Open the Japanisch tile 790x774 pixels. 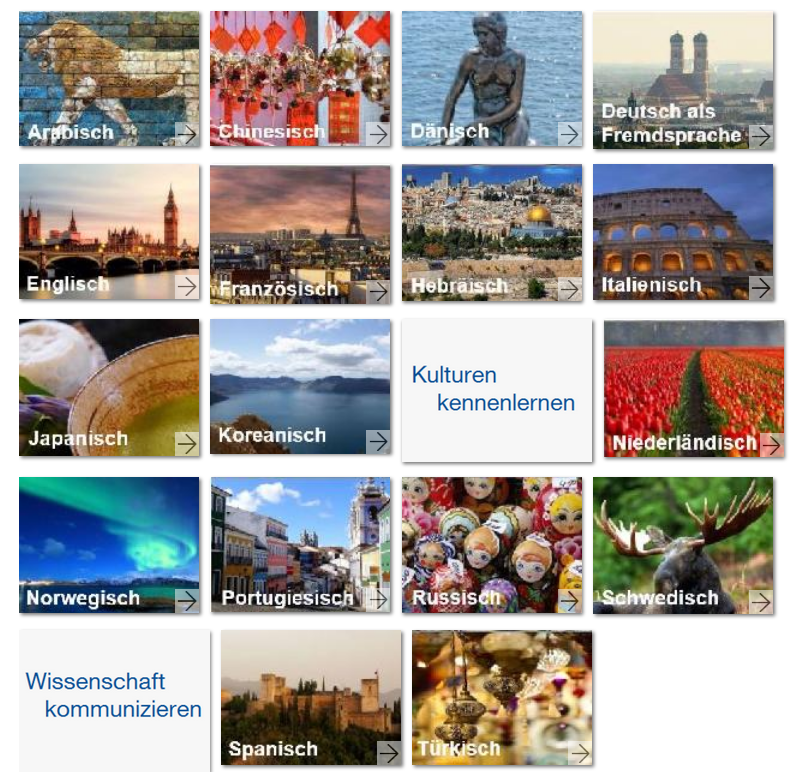tap(109, 388)
